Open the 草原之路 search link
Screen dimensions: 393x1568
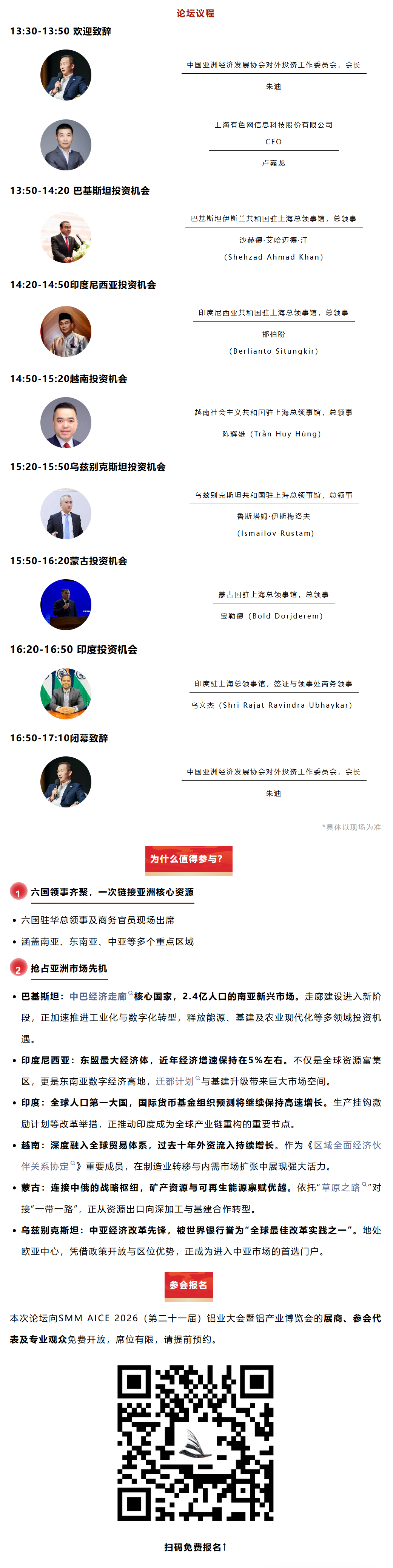[x=341, y=1187]
